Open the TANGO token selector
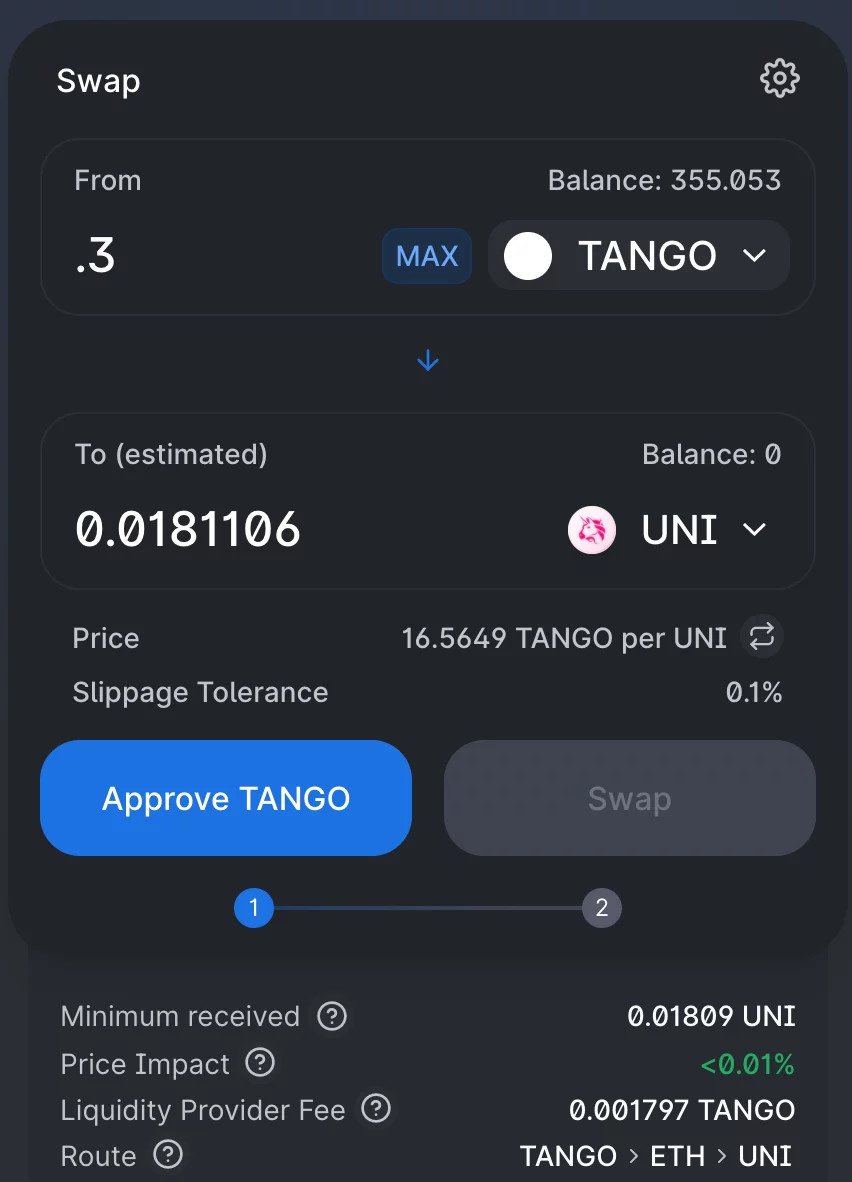This screenshot has width=852, height=1182. coord(638,256)
